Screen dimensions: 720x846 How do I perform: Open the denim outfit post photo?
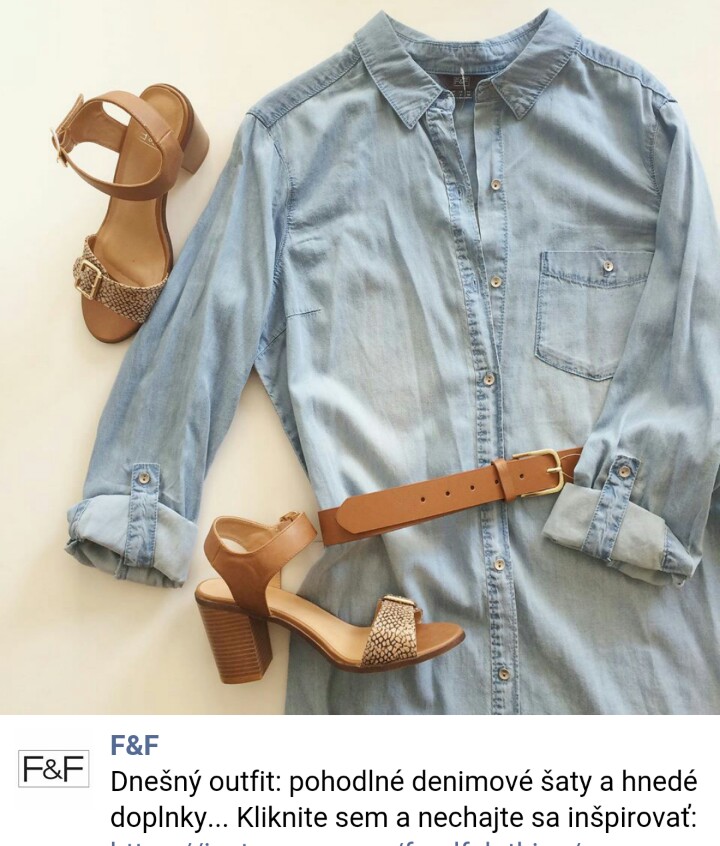tap(360, 355)
